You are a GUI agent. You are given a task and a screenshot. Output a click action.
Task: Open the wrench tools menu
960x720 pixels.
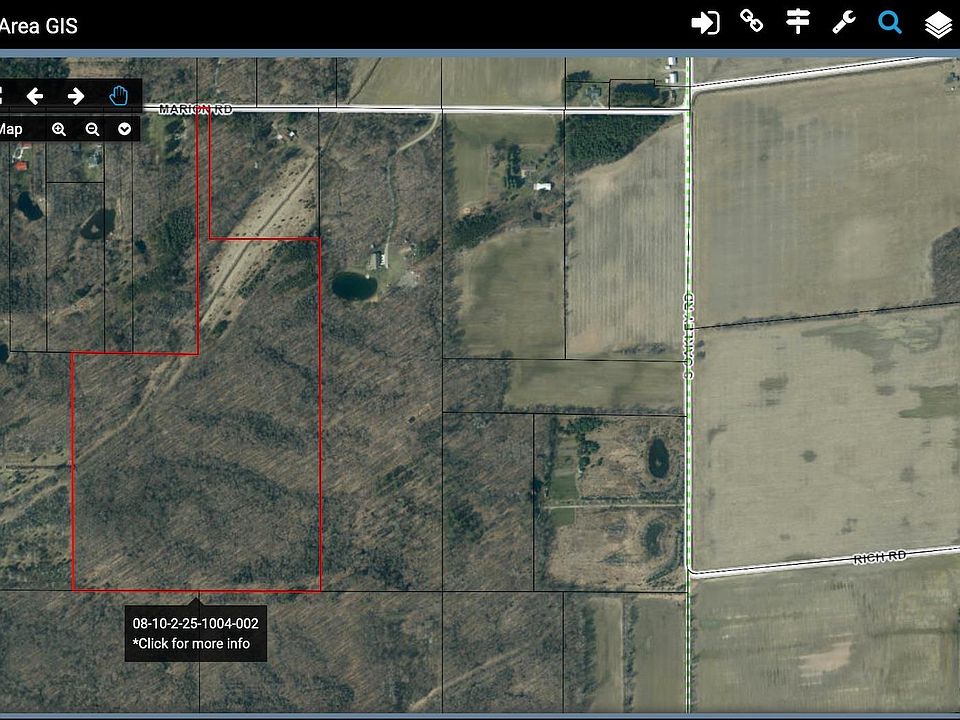(x=844, y=23)
